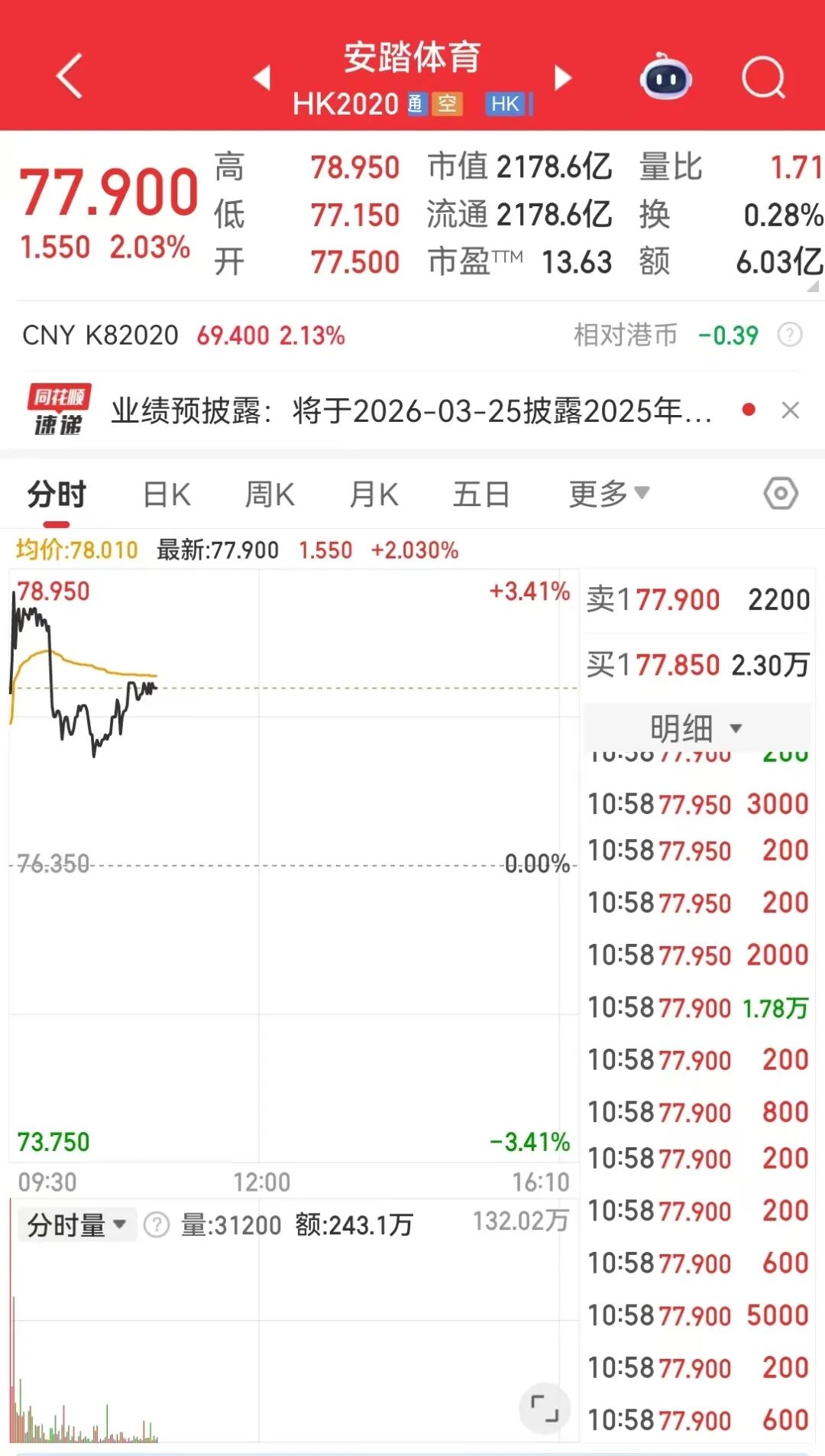825x1456 pixels.
Task: Open the 业绩预披露 news announcement
Action: pyautogui.click(x=412, y=410)
